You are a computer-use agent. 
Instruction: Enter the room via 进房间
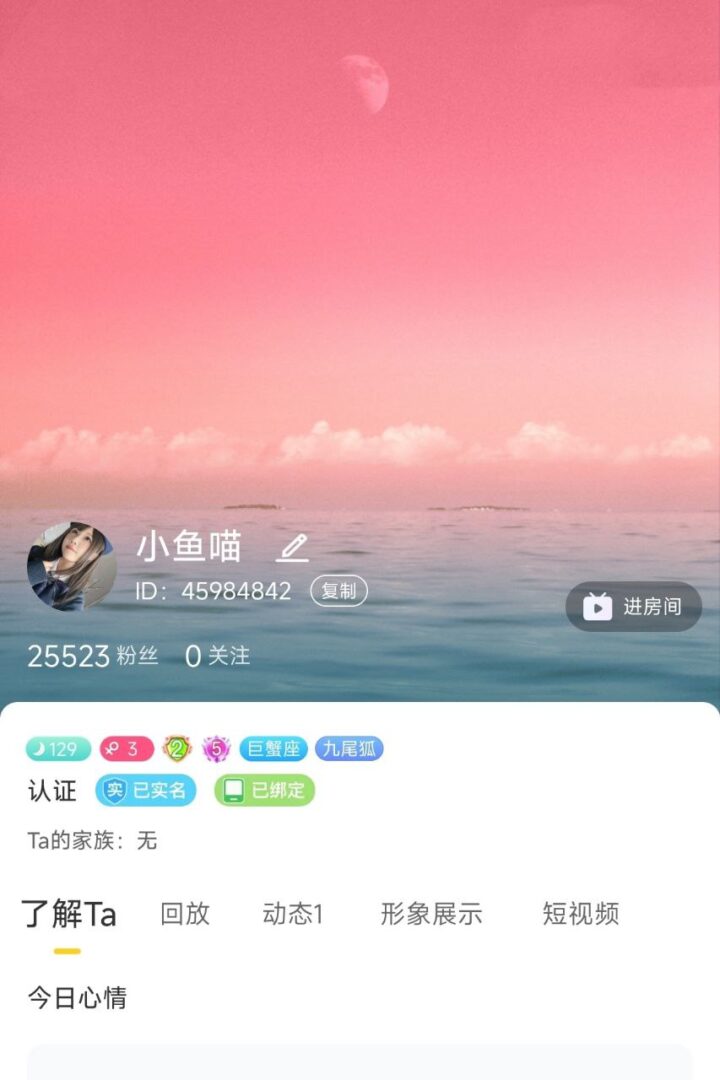(634, 607)
